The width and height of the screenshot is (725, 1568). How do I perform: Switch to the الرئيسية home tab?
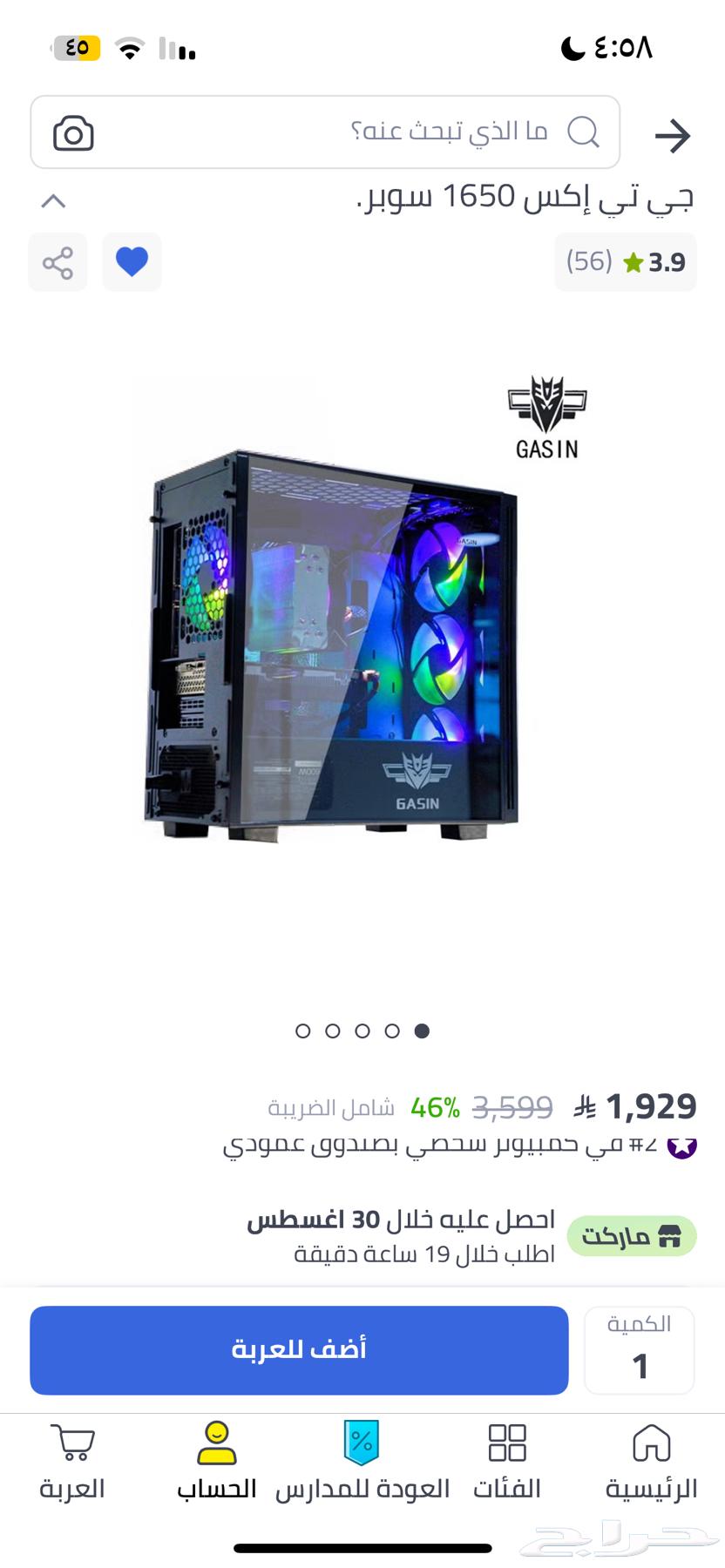(651, 1462)
